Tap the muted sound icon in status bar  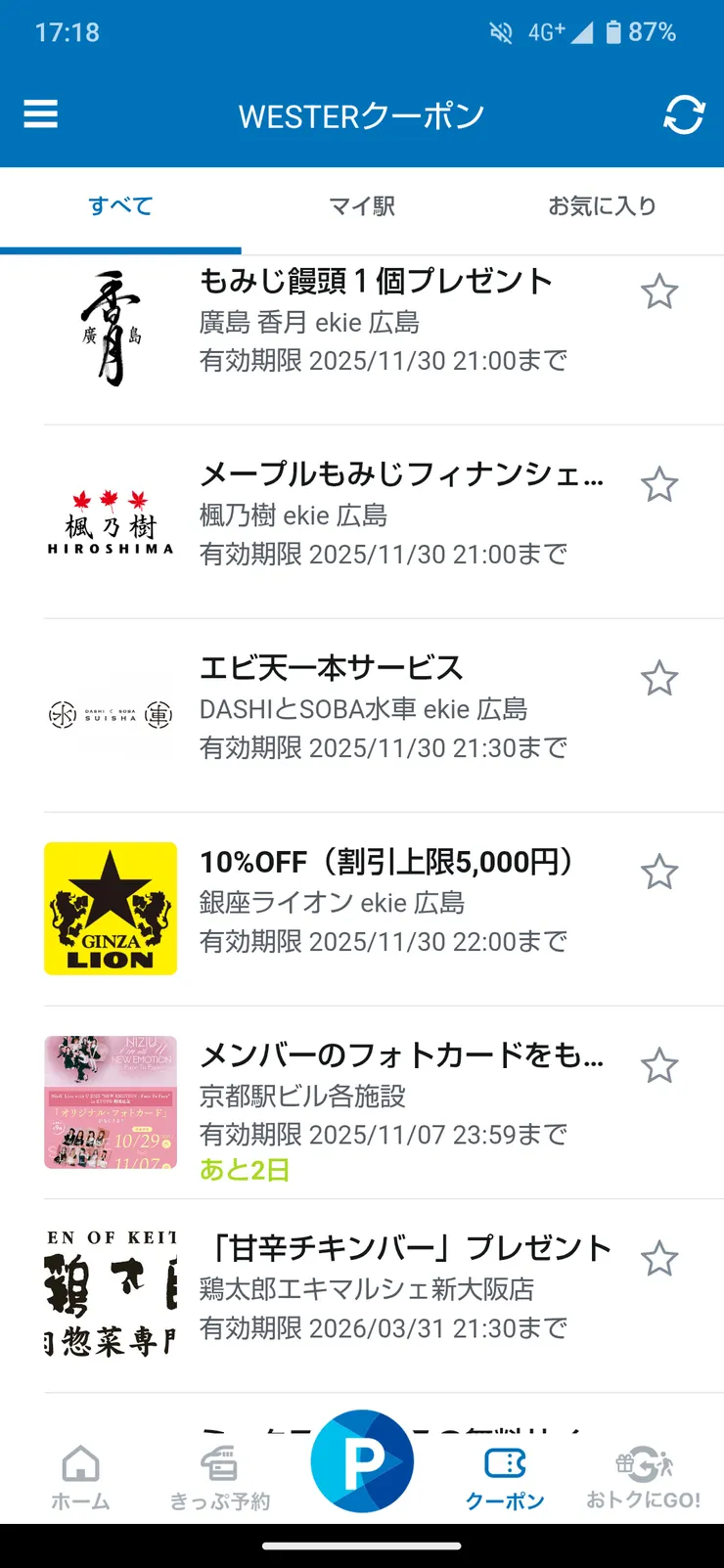point(500,32)
